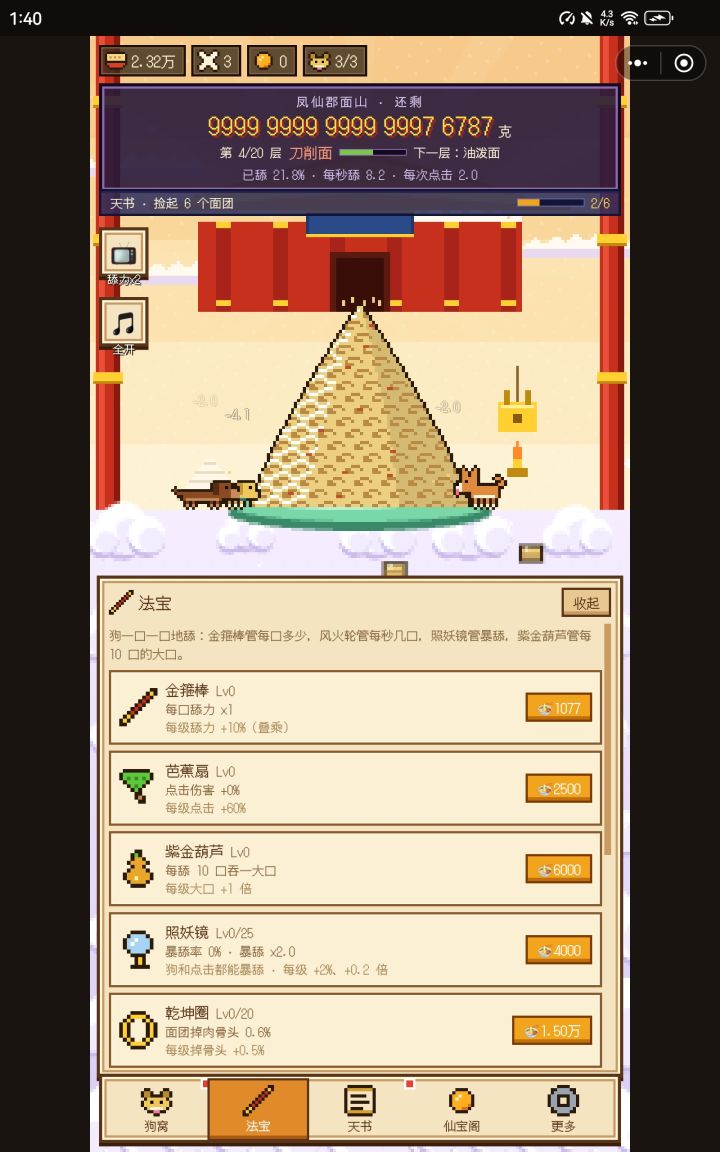Open the 天书 tab
720x1152 pixels.
[x=359, y=1109]
